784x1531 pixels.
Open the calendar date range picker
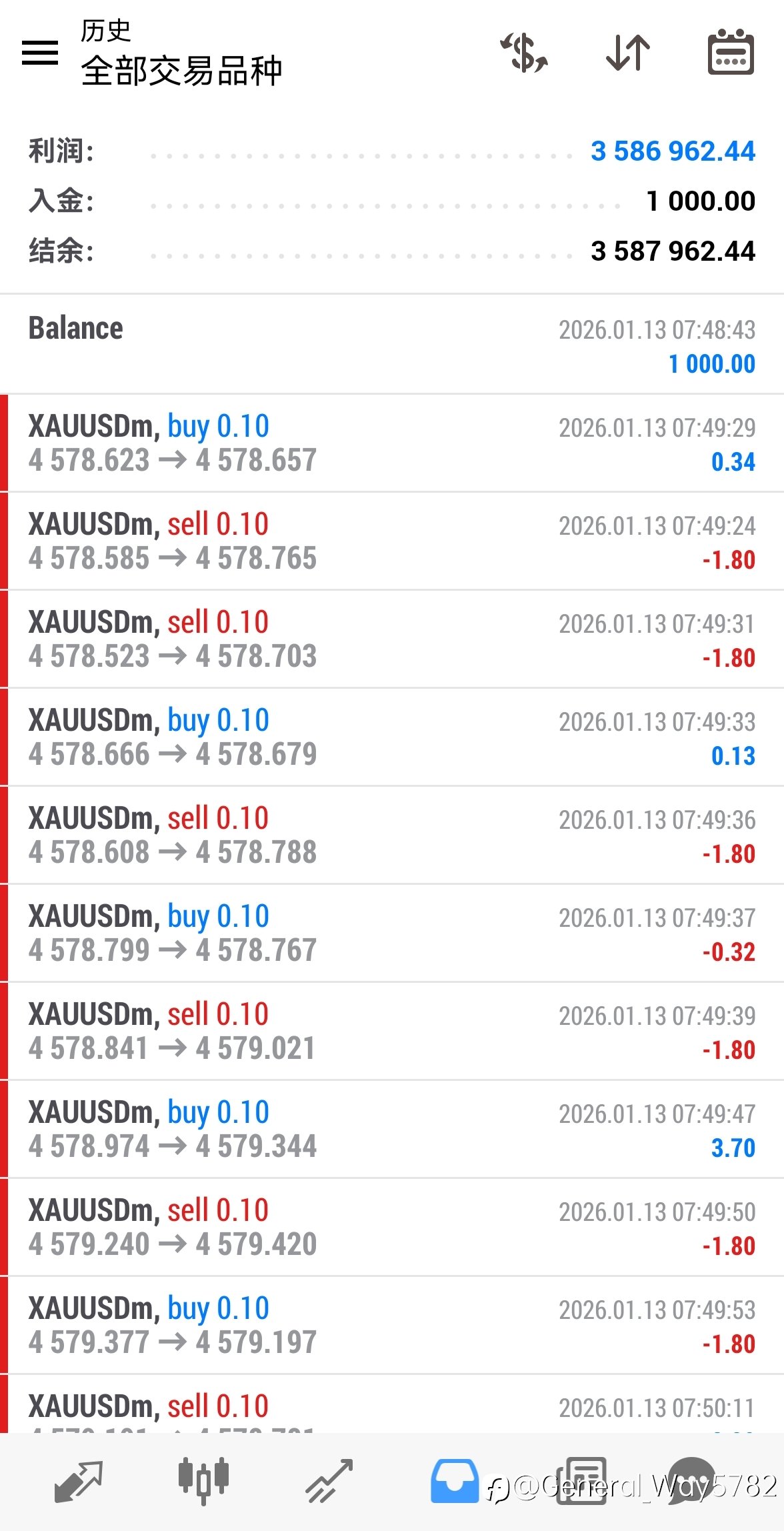tap(730, 53)
